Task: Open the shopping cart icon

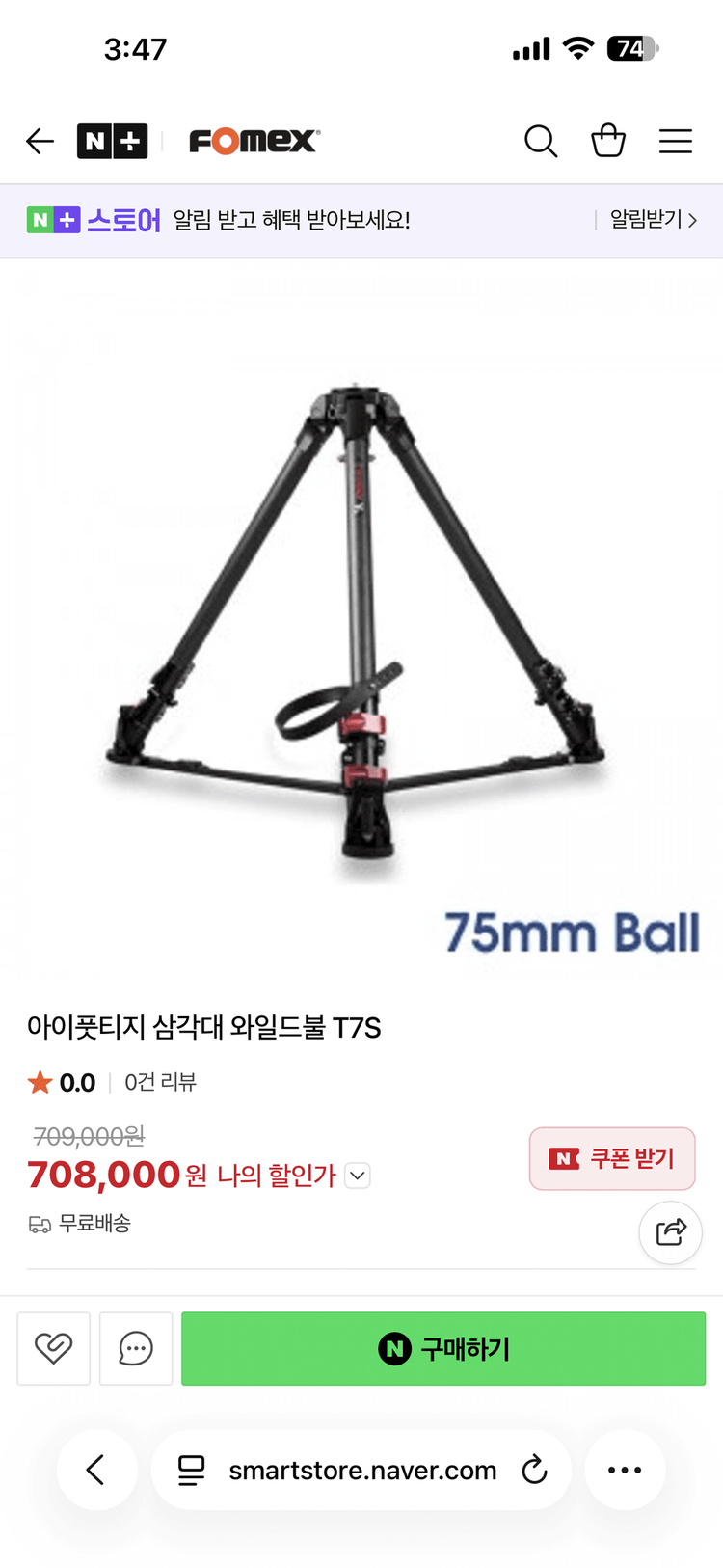Action: pos(608,141)
